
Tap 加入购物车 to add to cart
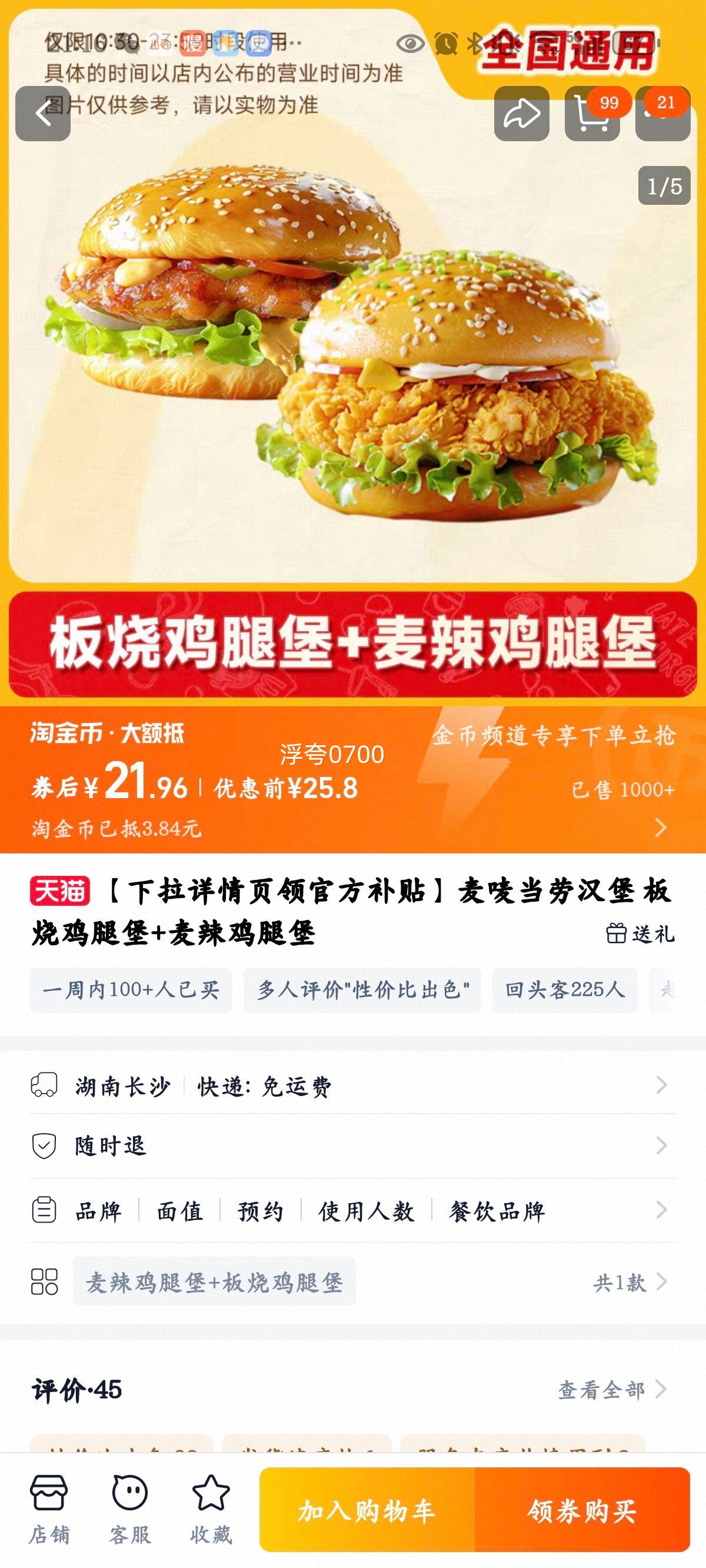click(367, 1510)
